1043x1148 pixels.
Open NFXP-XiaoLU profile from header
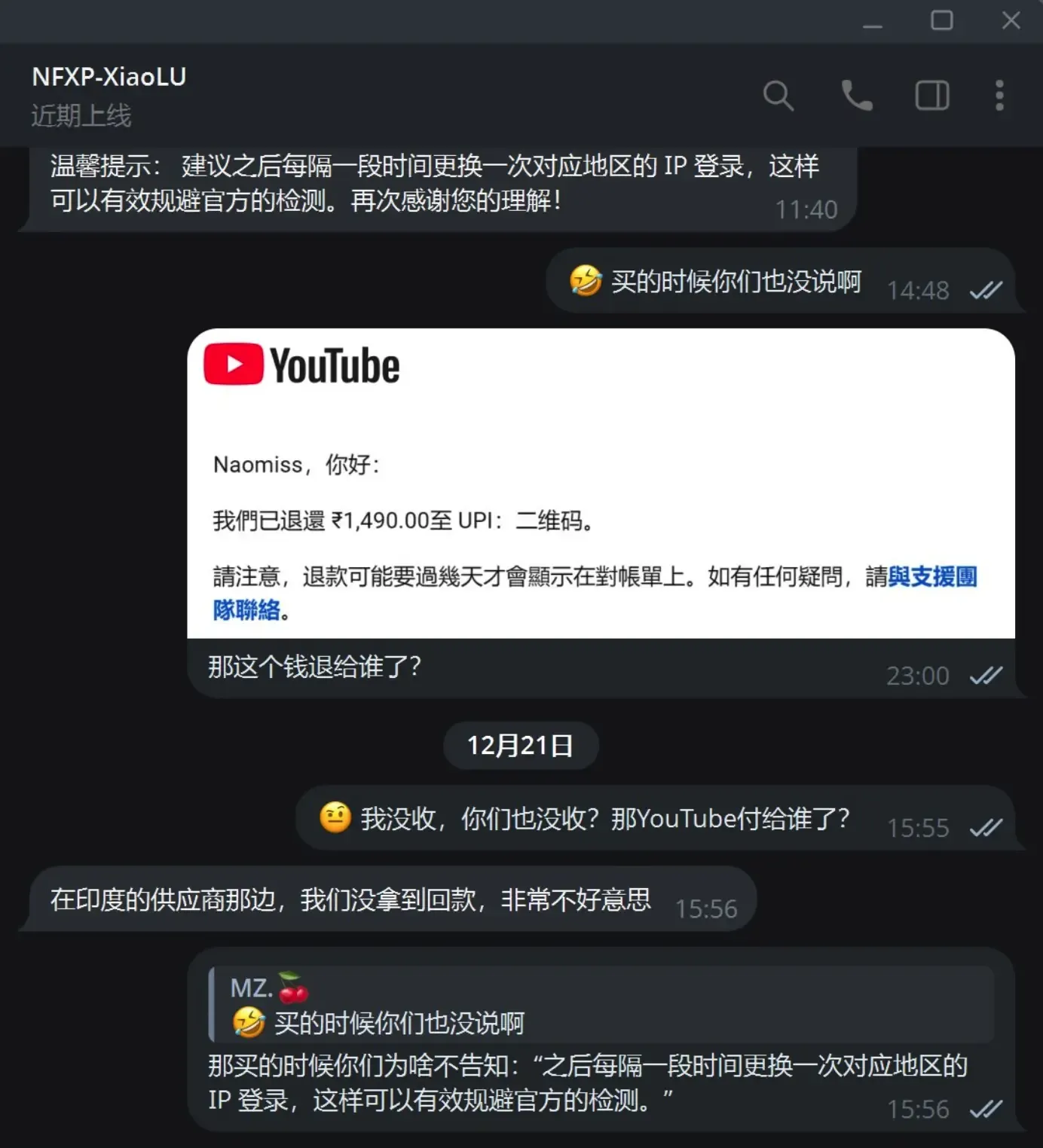[x=109, y=77]
